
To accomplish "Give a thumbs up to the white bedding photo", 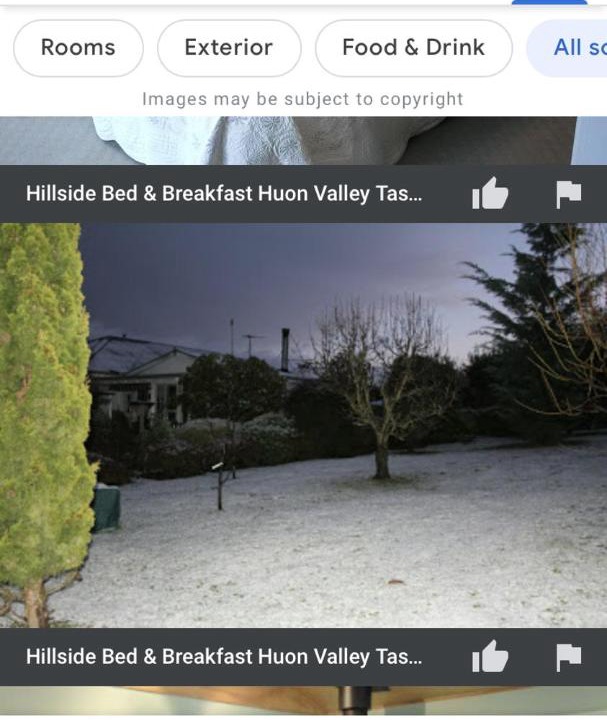I will coord(490,194).
